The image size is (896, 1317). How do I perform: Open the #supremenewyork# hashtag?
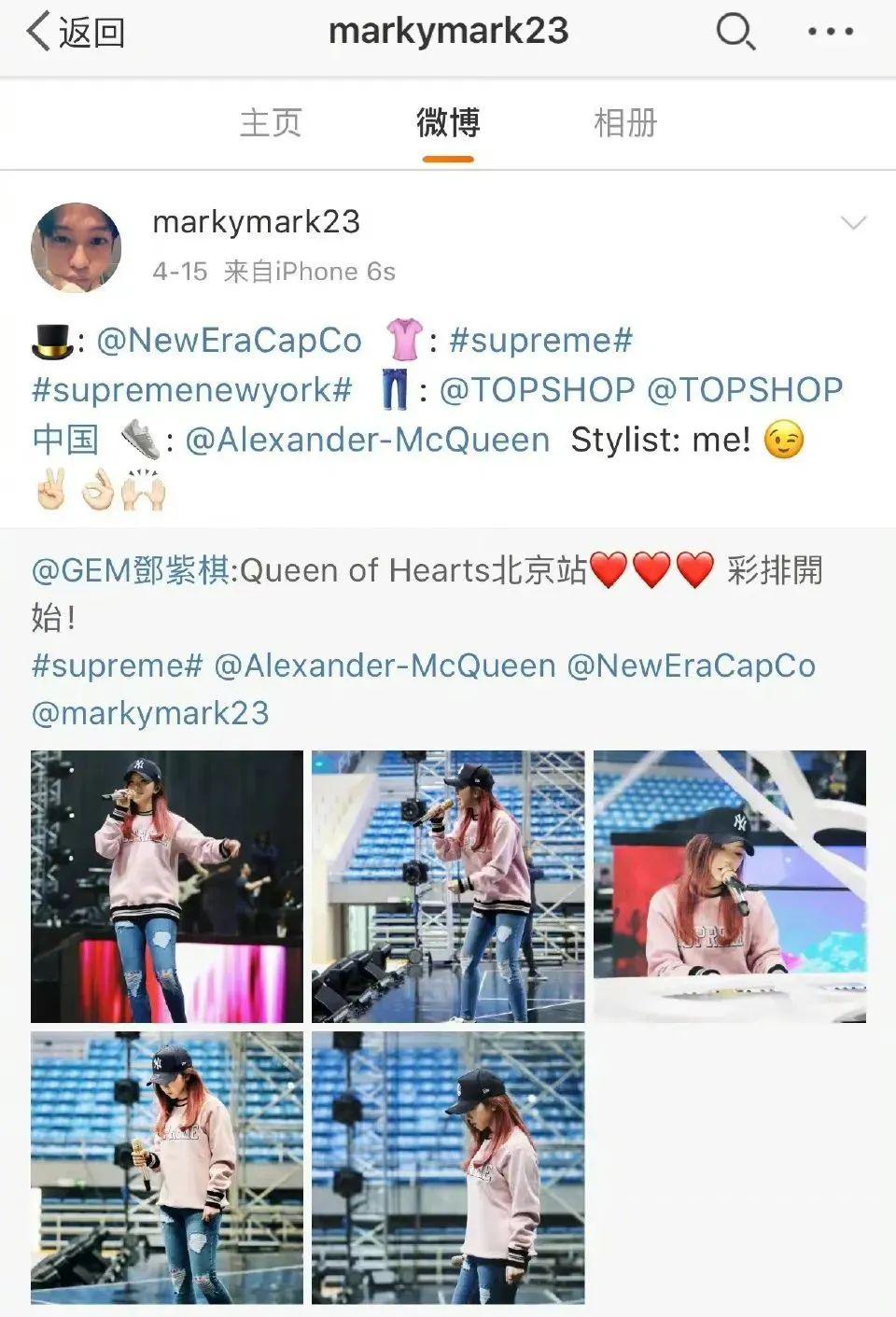[x=192, y=390]
